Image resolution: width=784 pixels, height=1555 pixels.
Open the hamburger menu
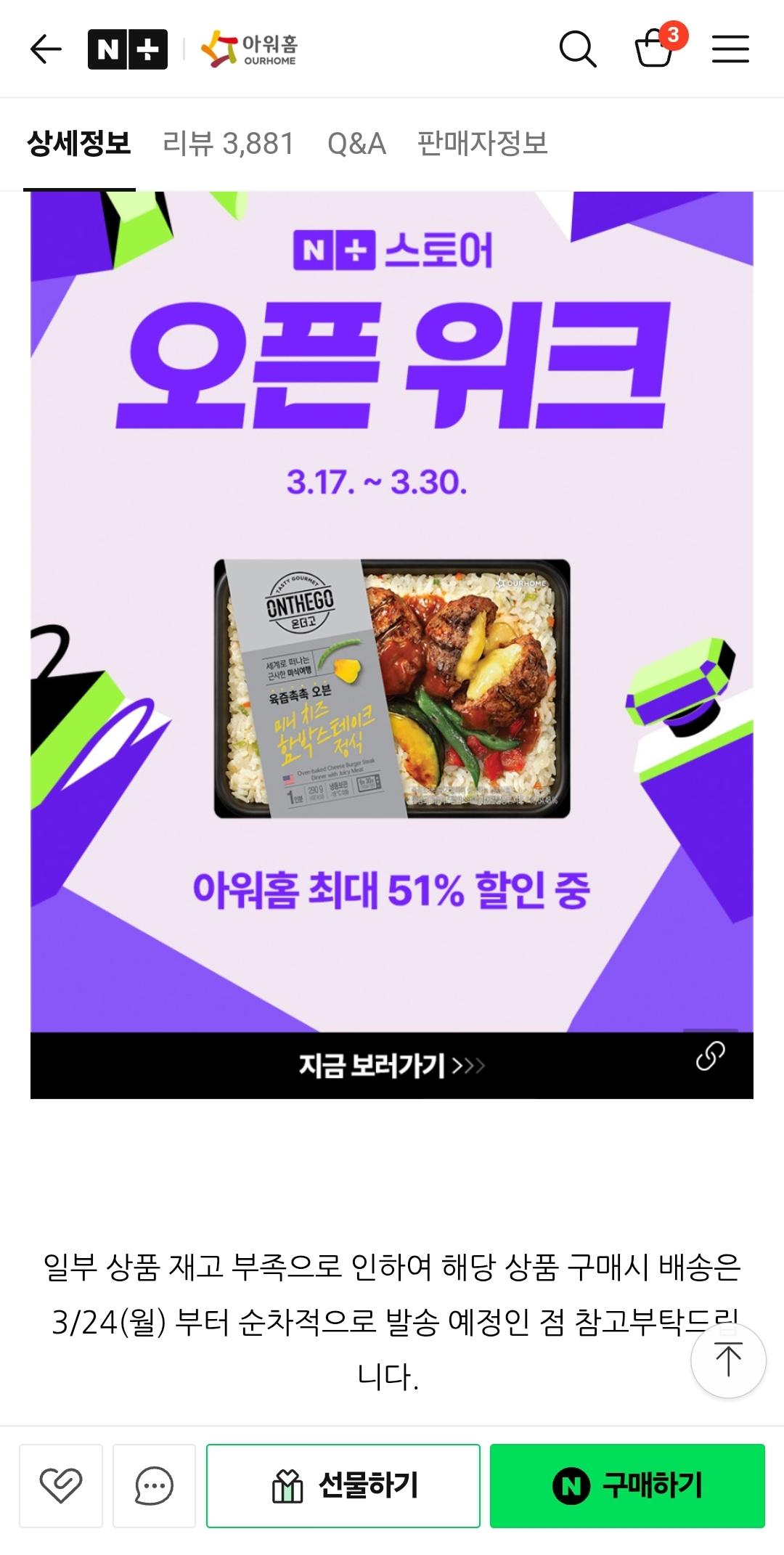tap(730, 49)
